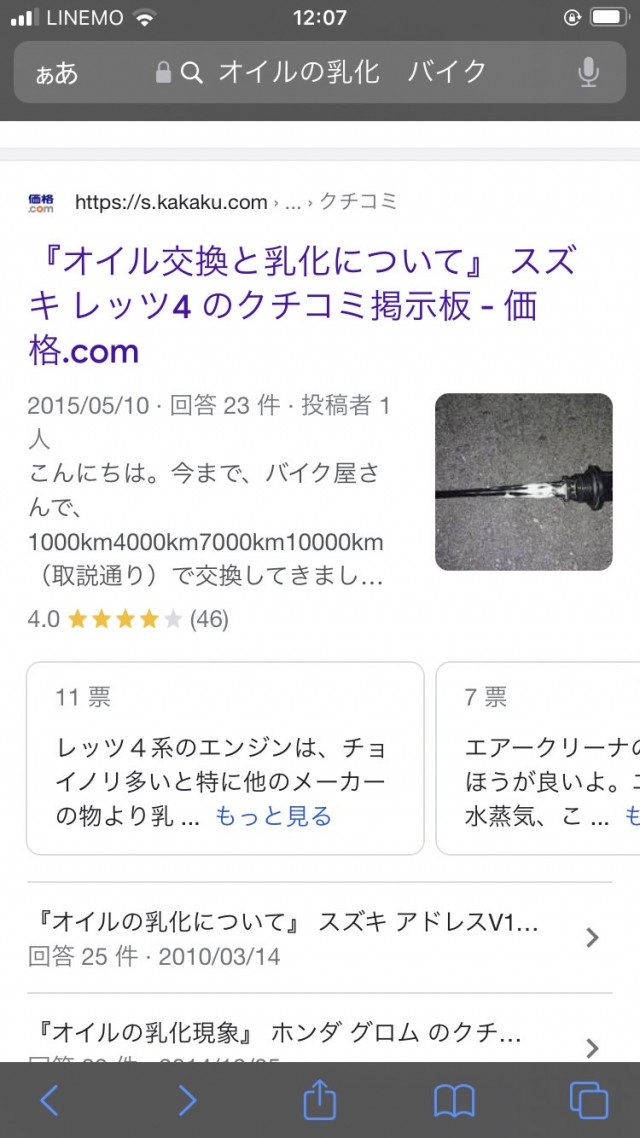Show all open tabs
This screenshot has width=640, height=1138.
588,1101
